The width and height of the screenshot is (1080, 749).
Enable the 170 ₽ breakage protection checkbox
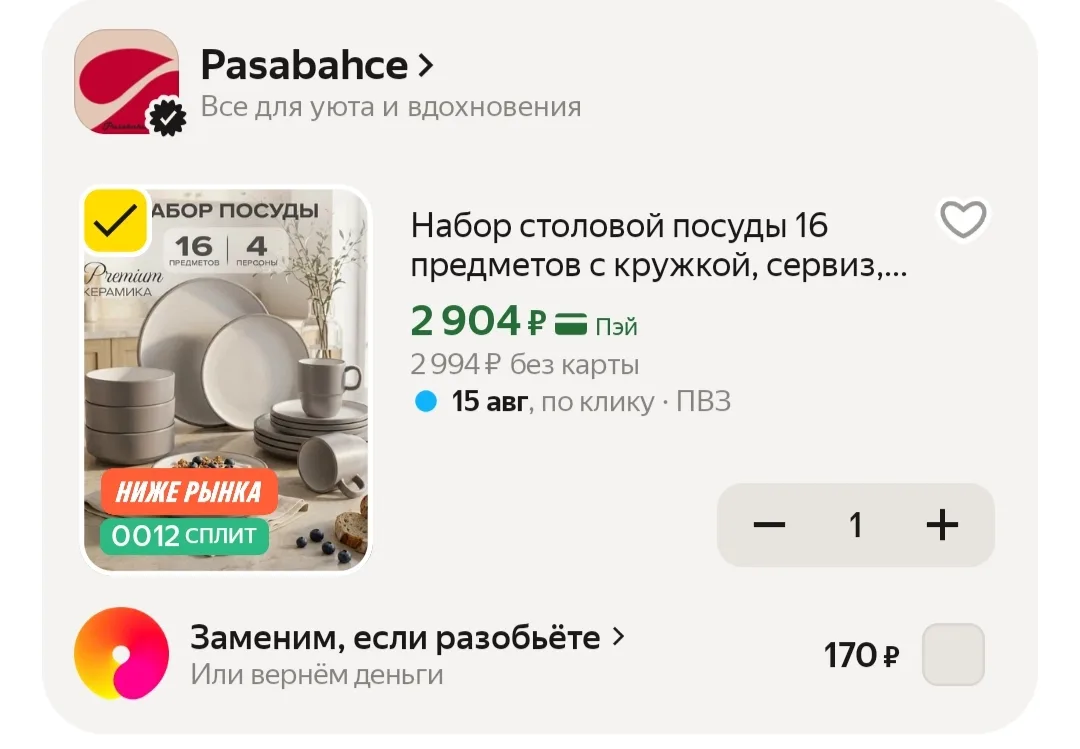point(953,655)
